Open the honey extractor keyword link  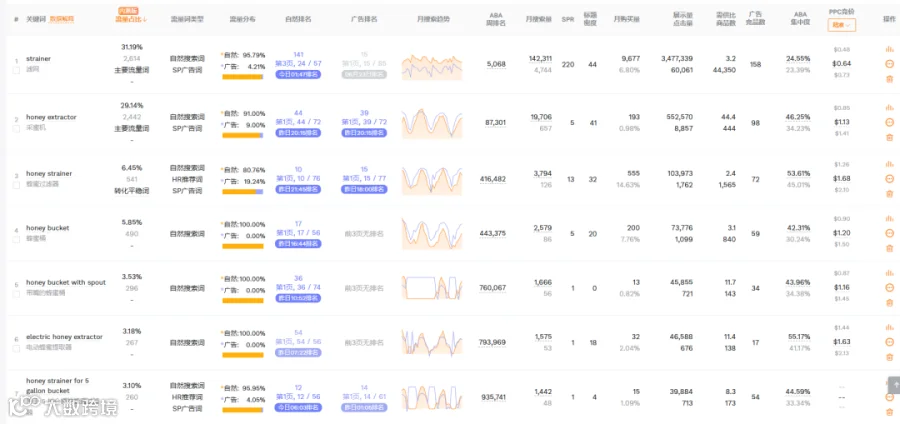51,117
